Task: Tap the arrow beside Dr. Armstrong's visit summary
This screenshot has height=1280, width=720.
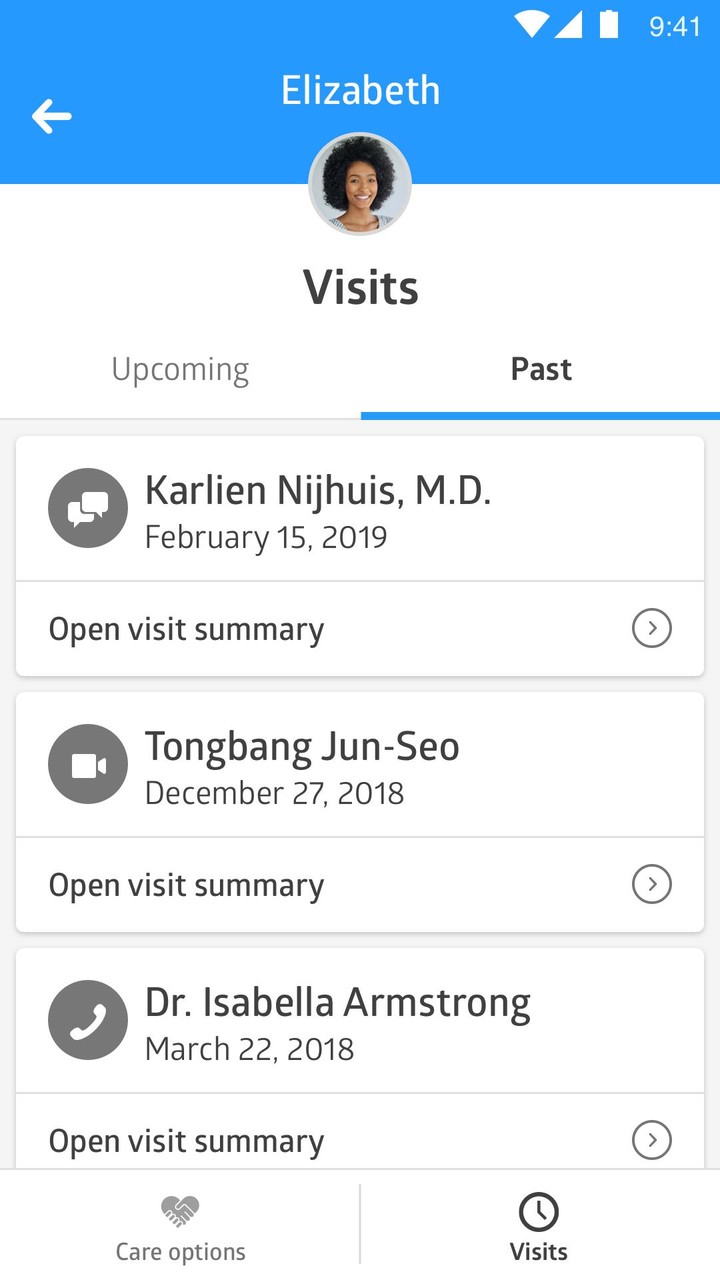Action: click(x=652, y=1140)
